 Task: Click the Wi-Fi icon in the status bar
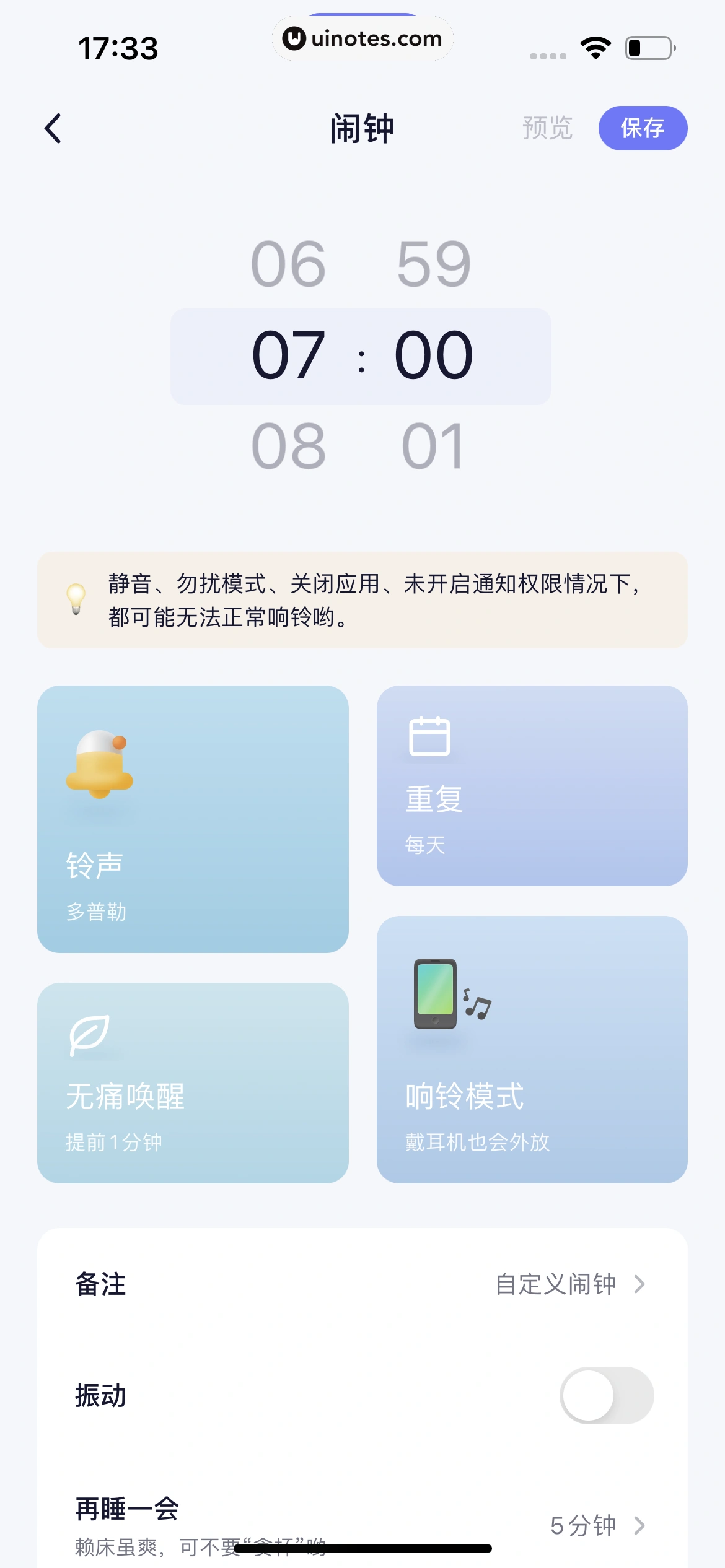[x=595, y=47]
